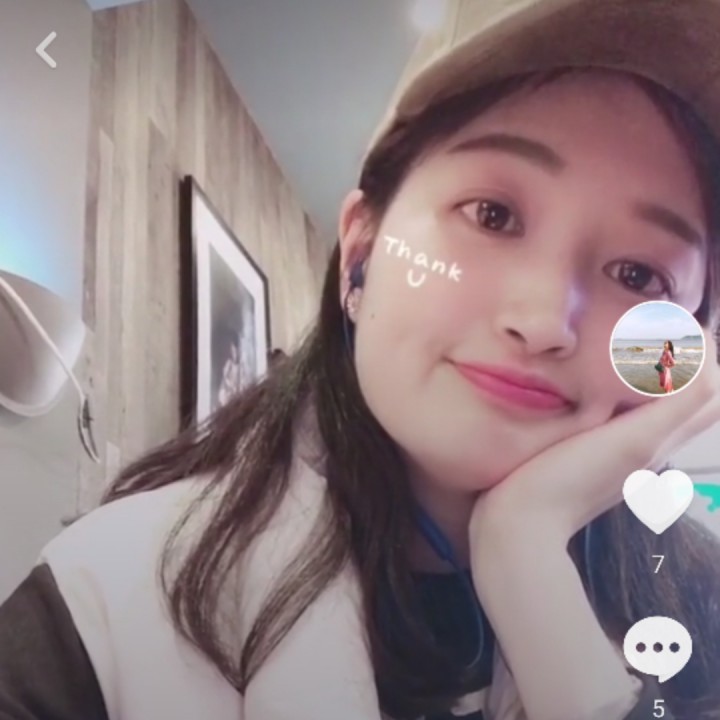720x720 pixels.
Task: Like this video with the heart
Action: point(657,500)
